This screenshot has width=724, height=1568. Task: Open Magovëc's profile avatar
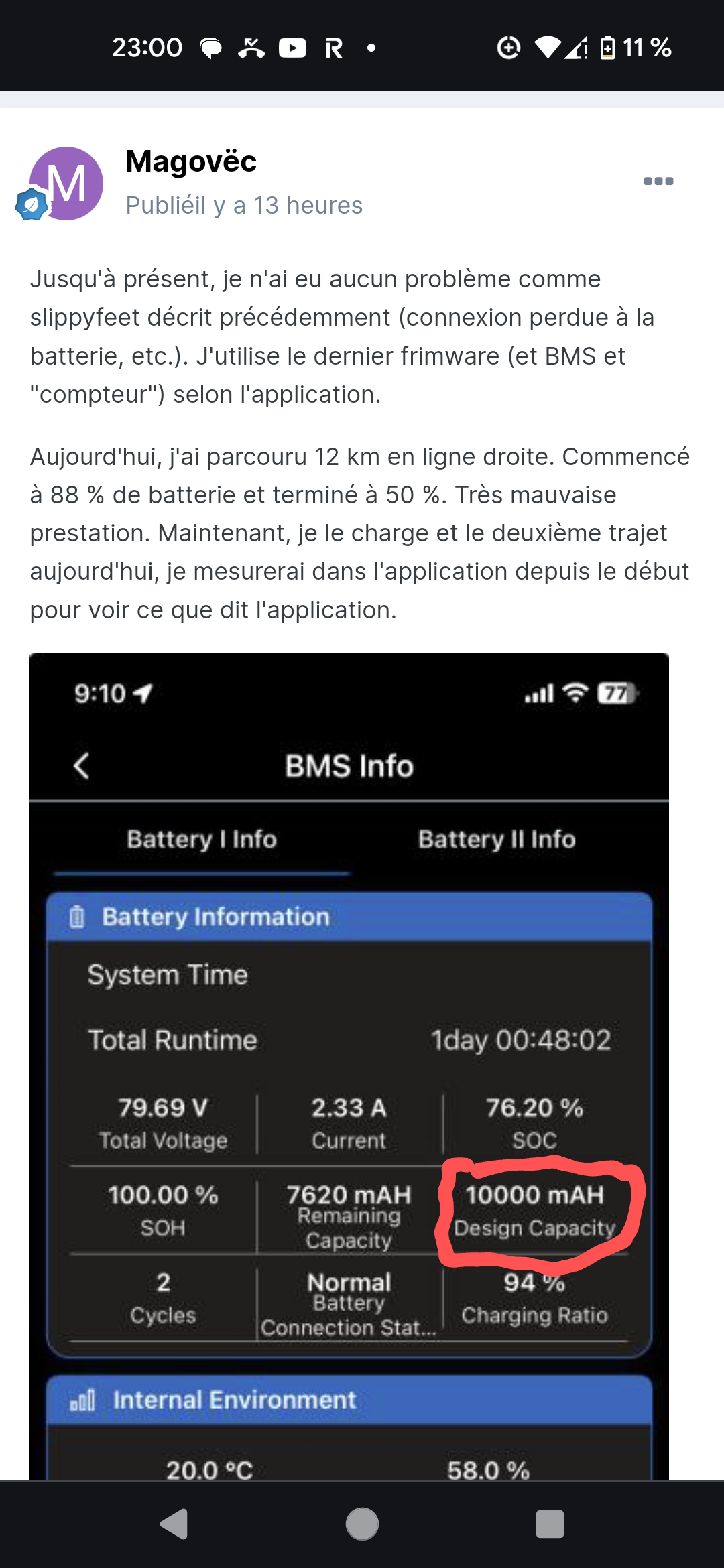[x=66, y=184]
